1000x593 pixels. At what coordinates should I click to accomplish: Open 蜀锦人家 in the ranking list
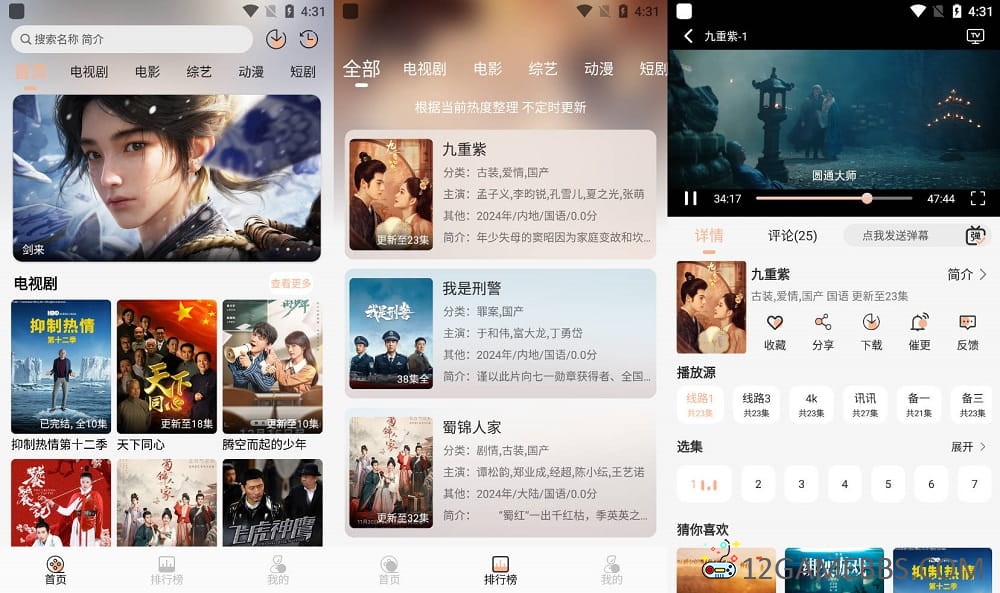(500, 471)
